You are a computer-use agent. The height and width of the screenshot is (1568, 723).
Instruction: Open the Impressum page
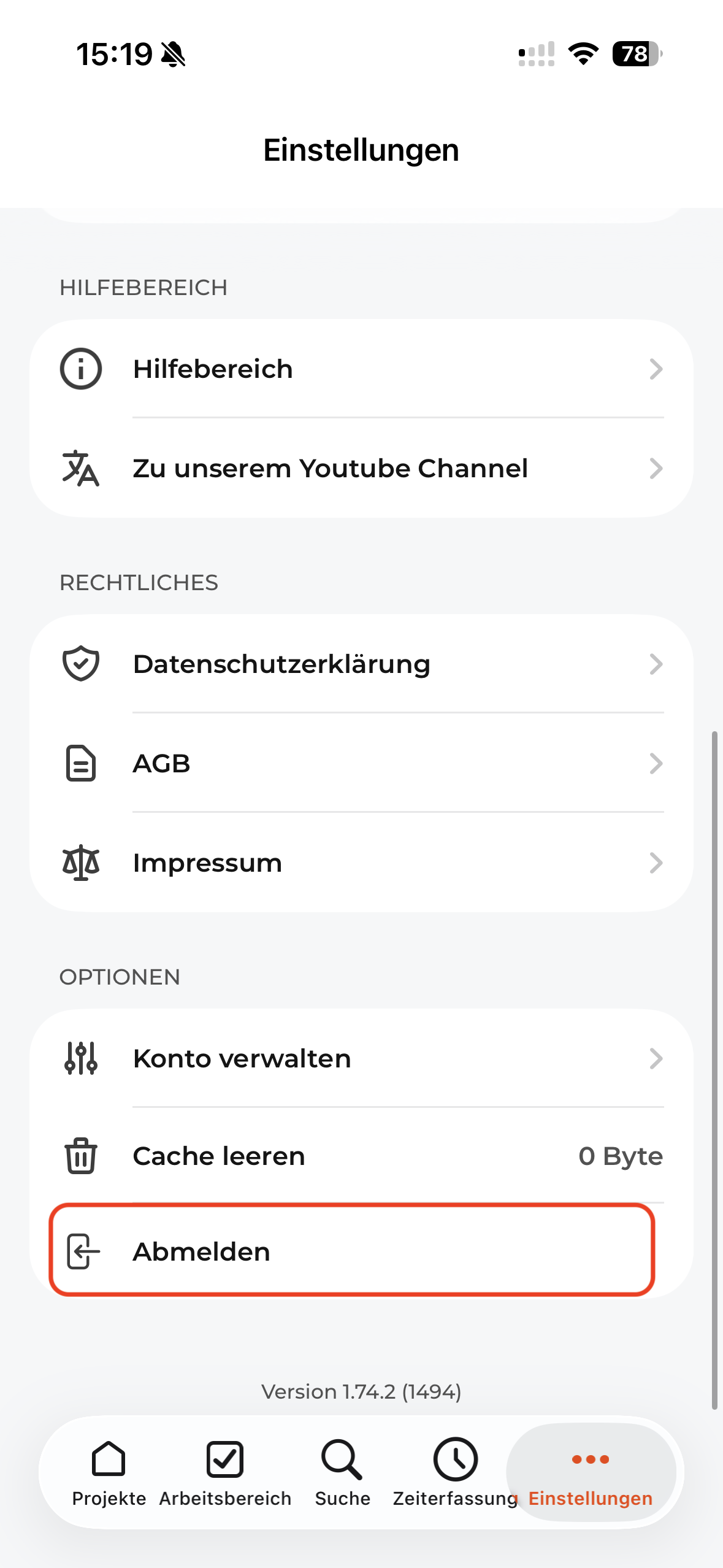(361, 863)
